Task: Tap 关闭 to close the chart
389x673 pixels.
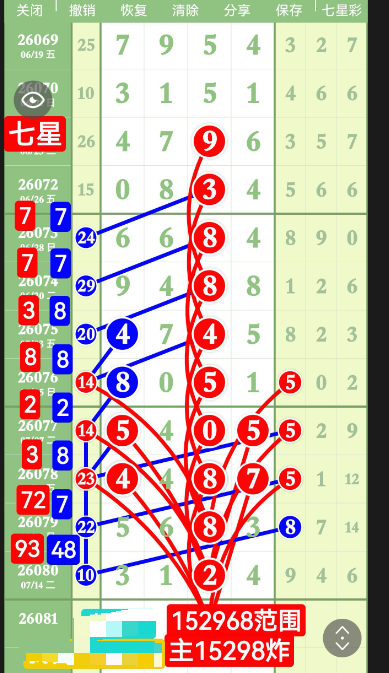Action: 30,10
